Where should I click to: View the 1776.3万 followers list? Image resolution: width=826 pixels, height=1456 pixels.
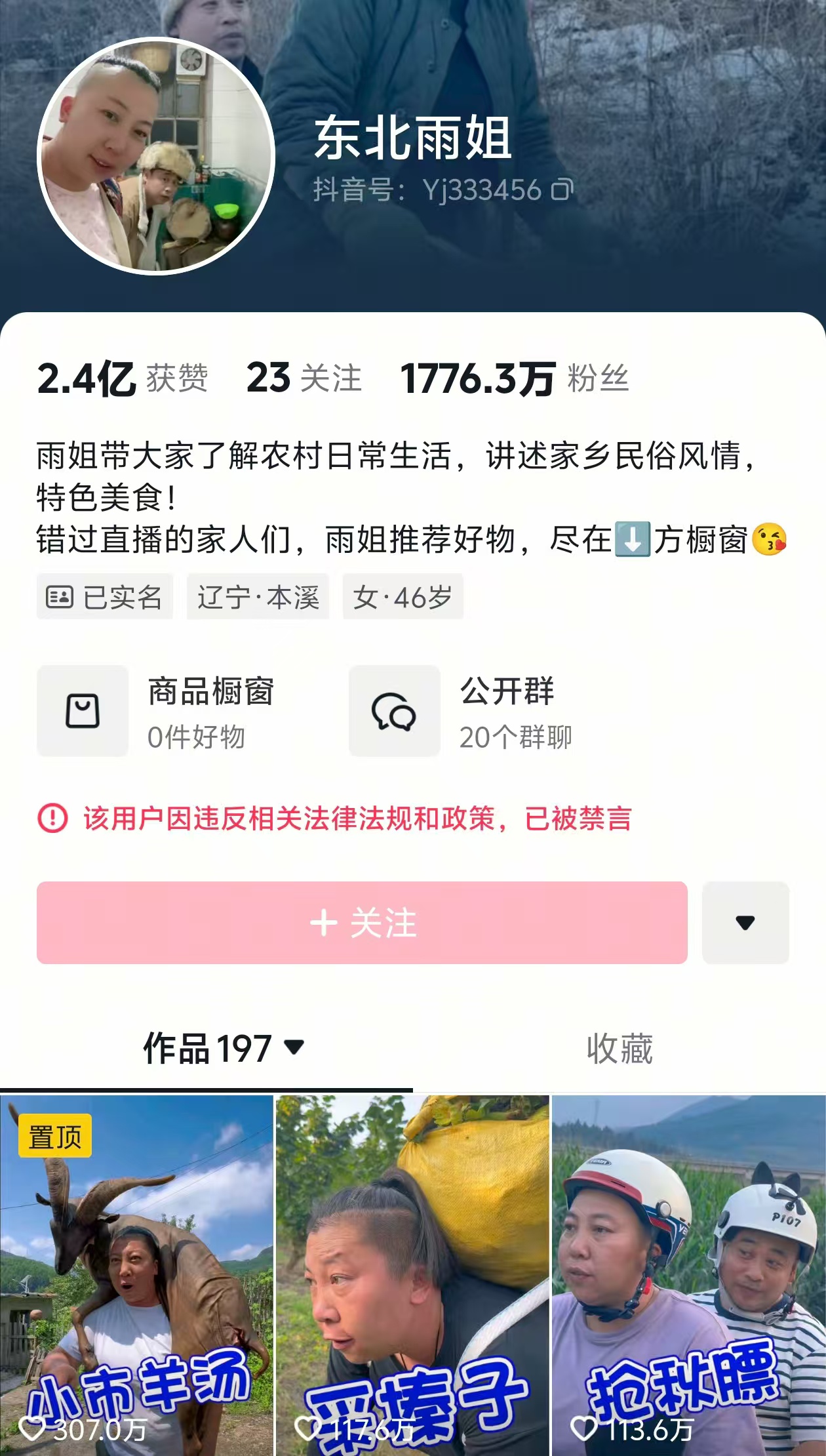(x=515, y=378)
